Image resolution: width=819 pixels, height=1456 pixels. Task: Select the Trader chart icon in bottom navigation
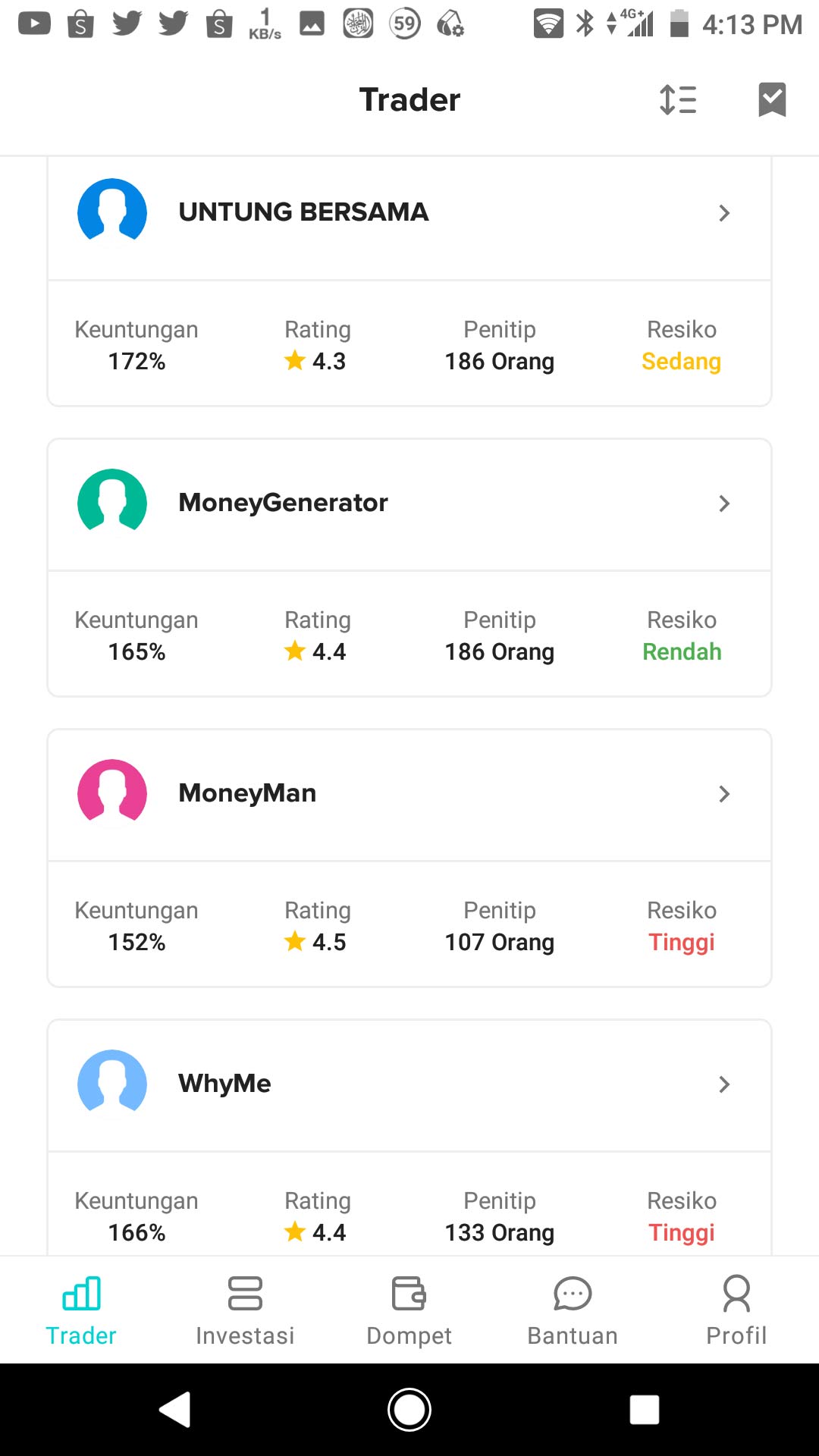(x=81, y=1293)
